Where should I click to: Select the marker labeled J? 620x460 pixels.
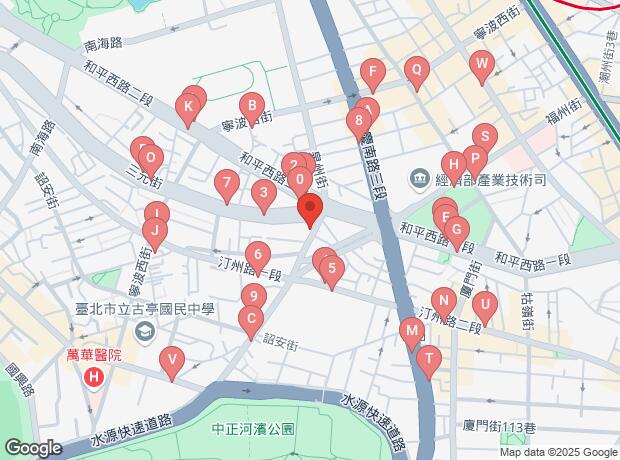pos(153,232)
